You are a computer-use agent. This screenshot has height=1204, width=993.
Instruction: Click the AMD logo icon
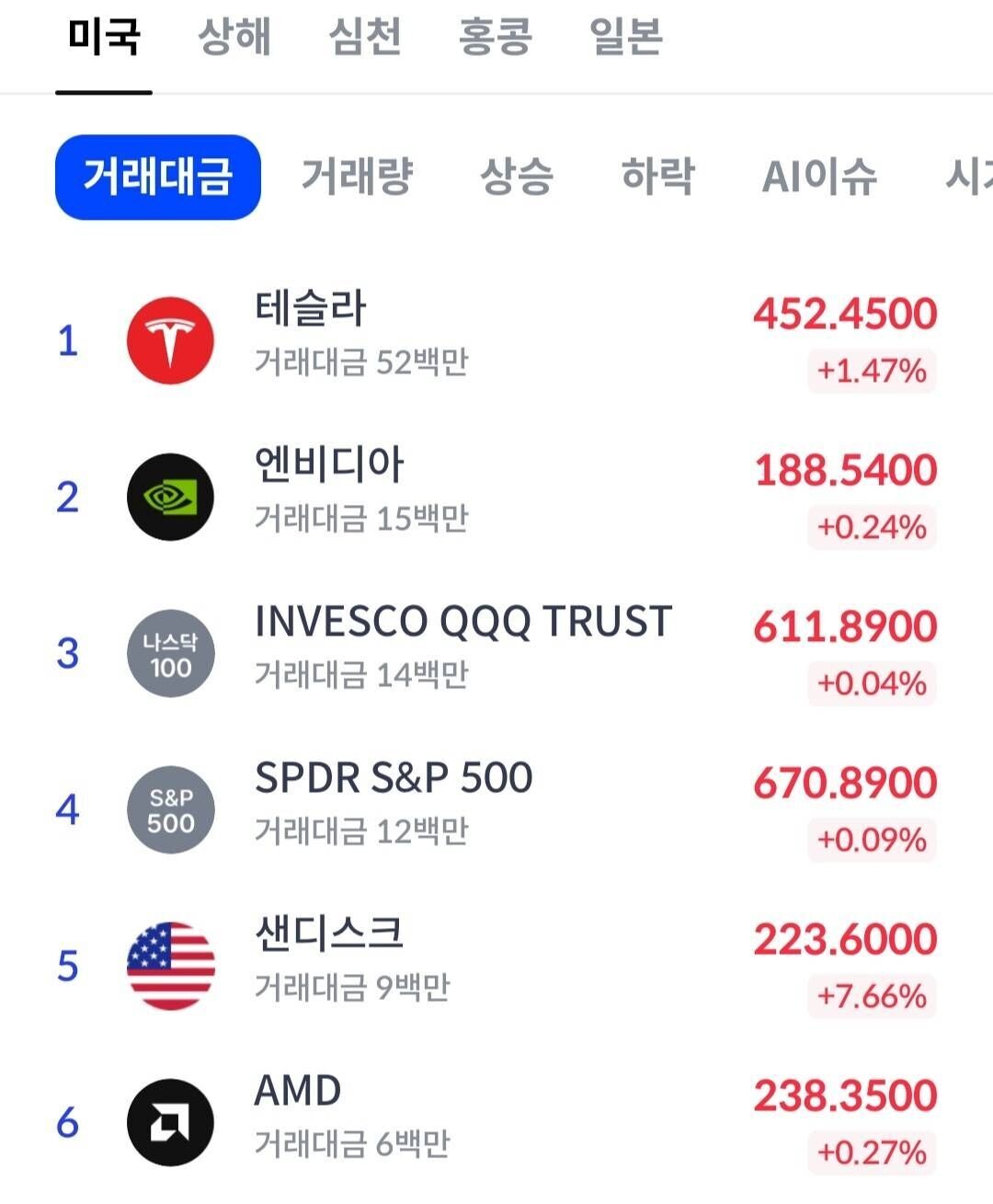tap(170, 1120)
